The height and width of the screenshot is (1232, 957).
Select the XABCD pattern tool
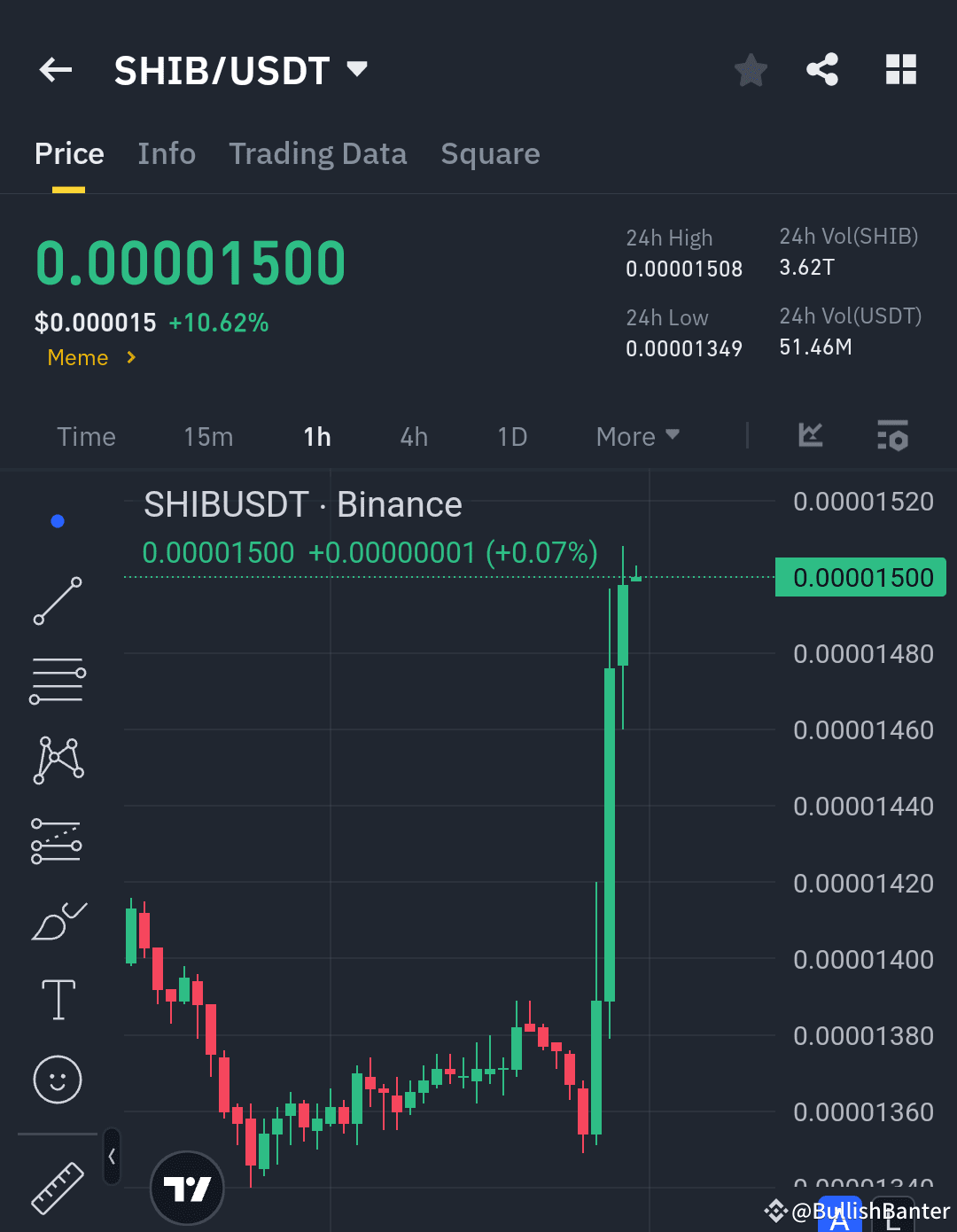[57, 758]
